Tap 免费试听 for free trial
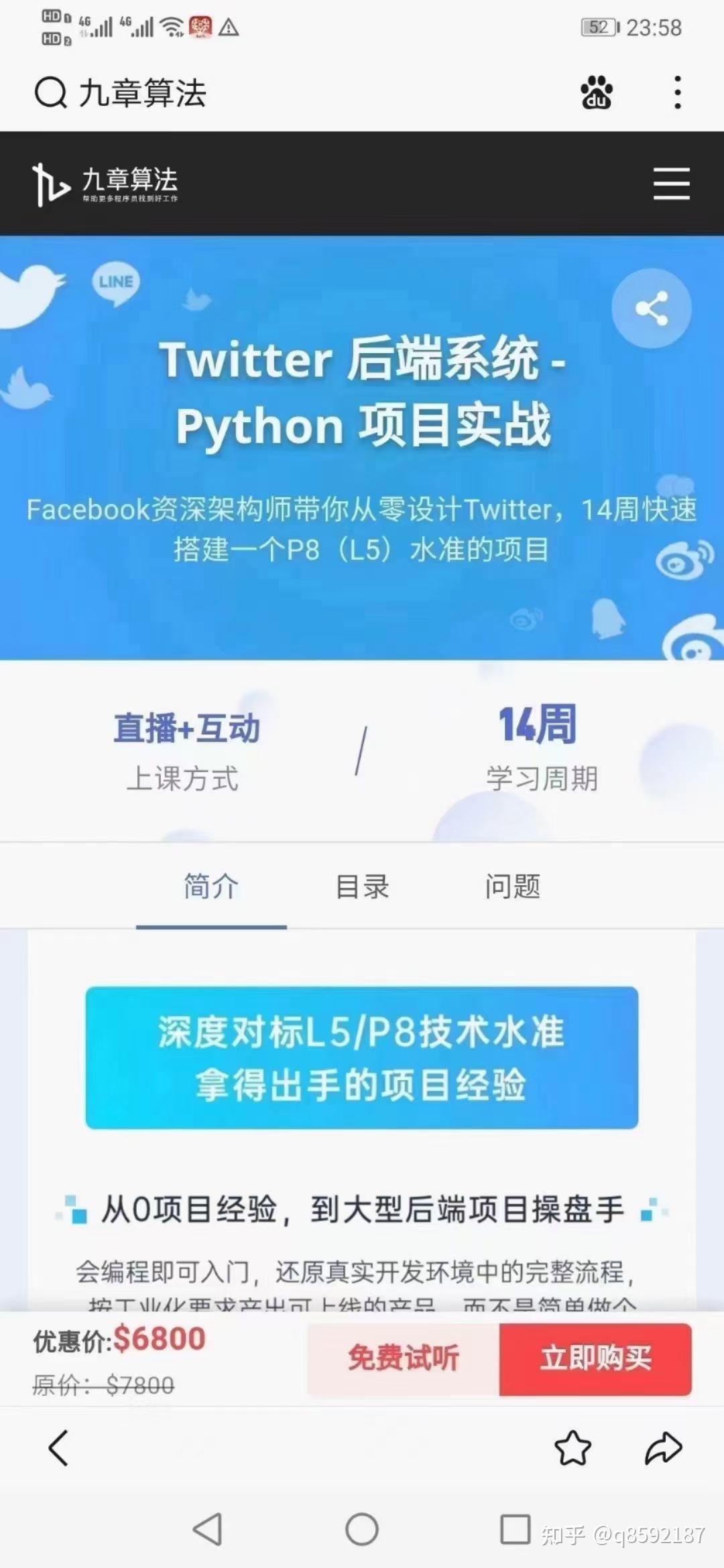Screen dimensions: 724x1568 coord(404,1359)
